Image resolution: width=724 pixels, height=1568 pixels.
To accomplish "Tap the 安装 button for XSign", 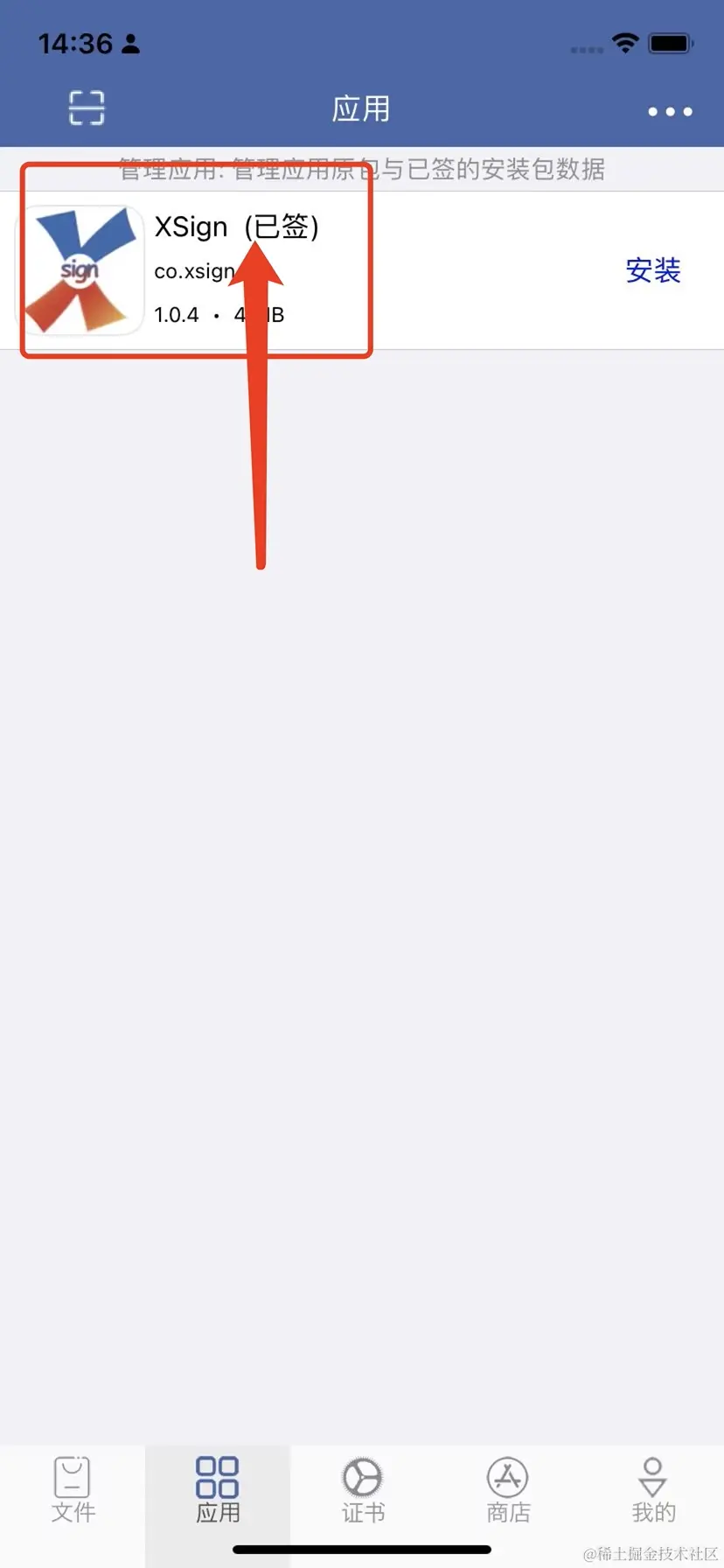I will click(x=652, y=269).
